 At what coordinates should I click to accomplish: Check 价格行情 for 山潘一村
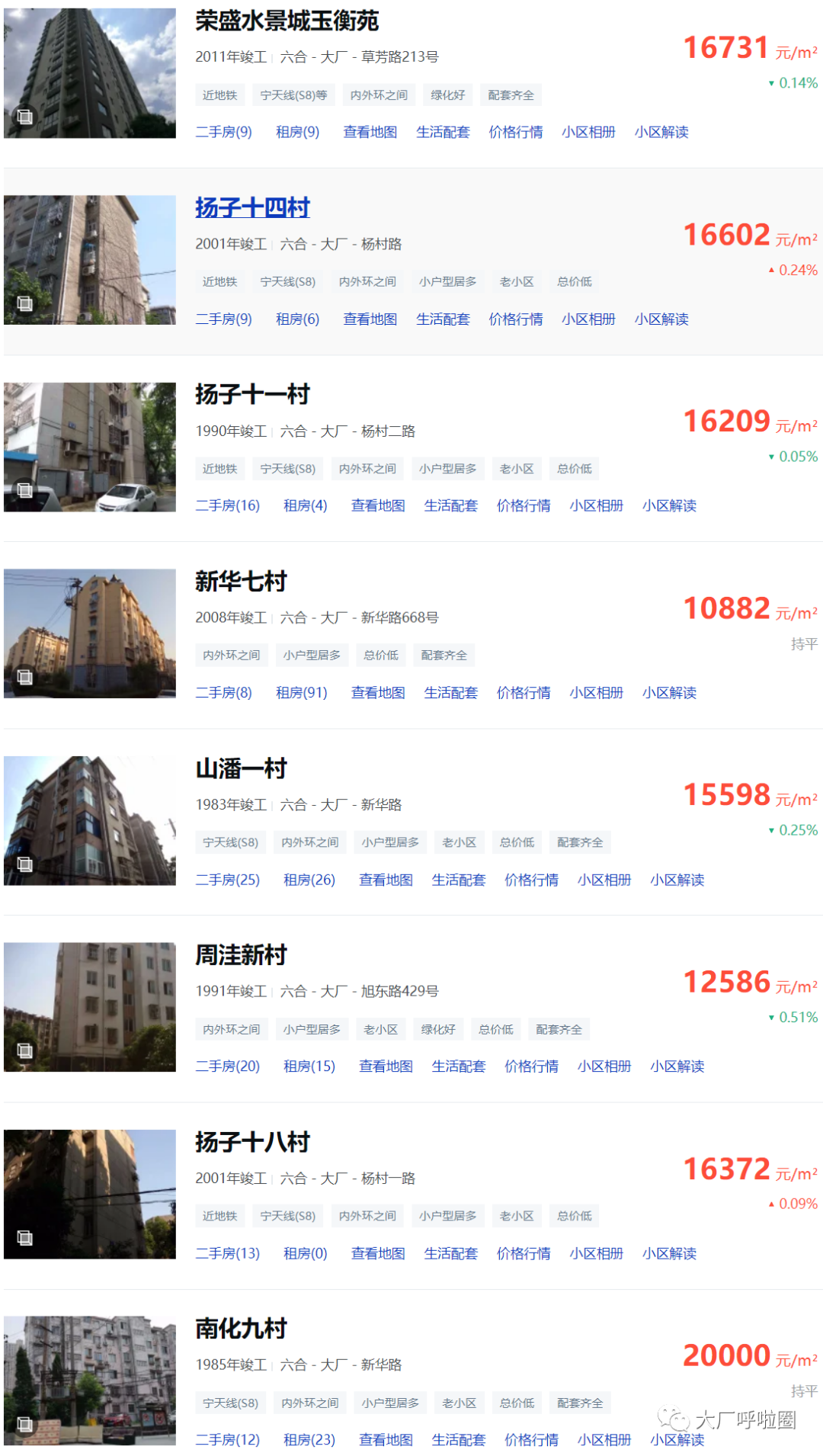(x=531, y=880)
